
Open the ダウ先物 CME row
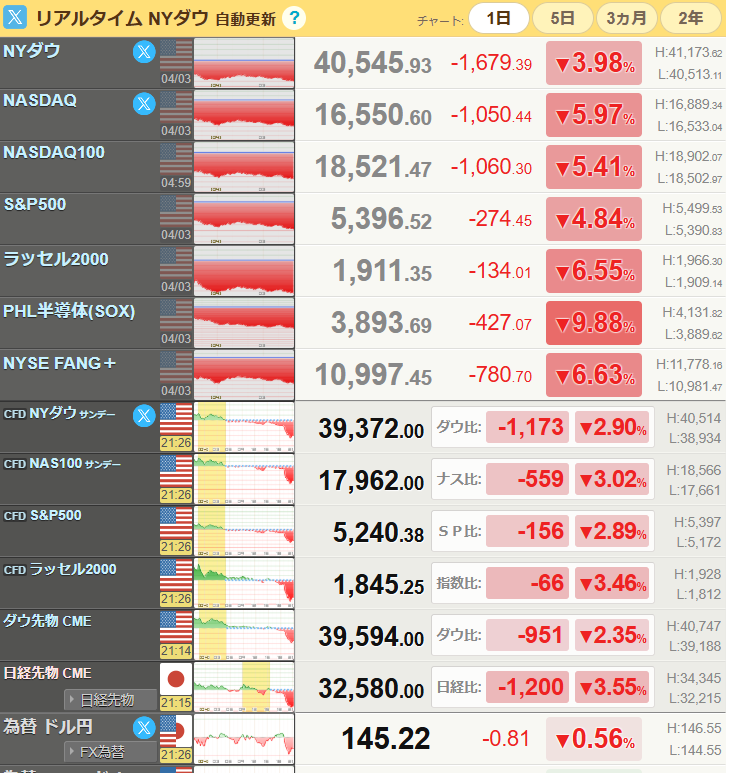[x=48, y=621]
